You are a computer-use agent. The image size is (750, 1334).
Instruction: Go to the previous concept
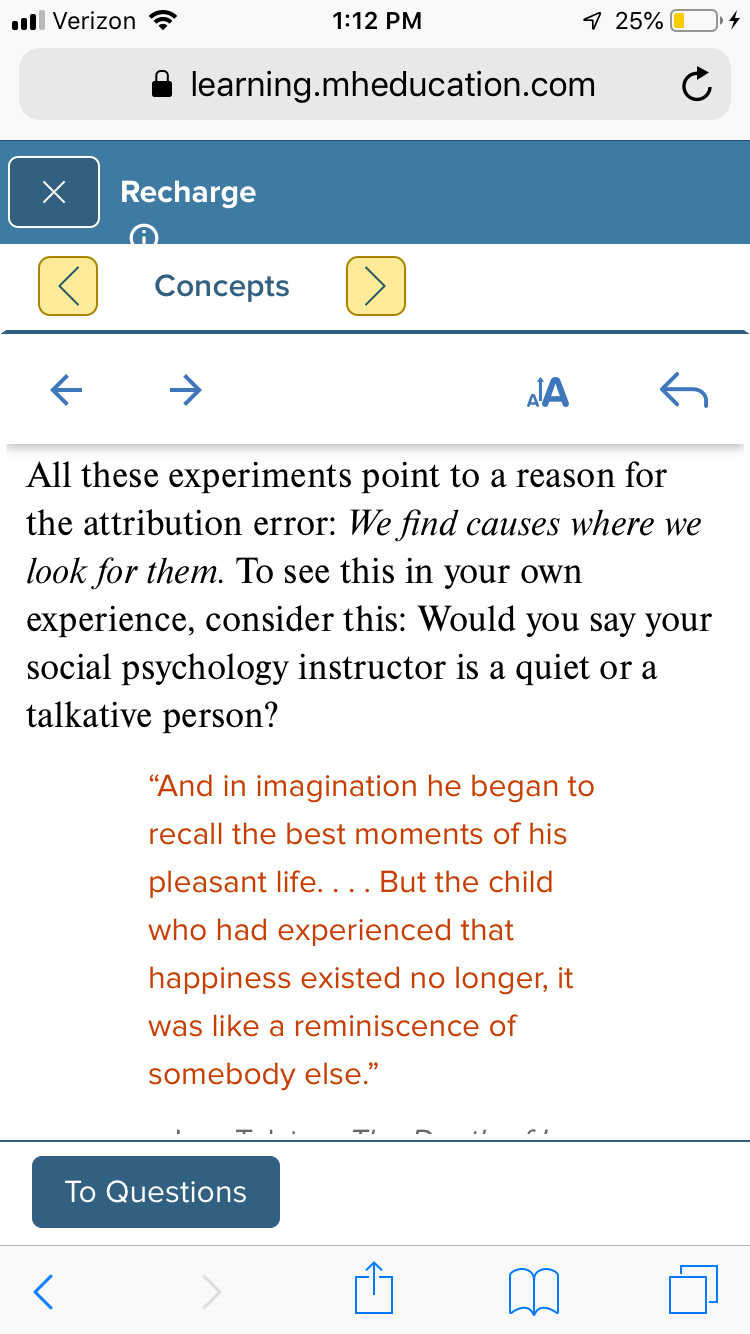pos(68,286)
